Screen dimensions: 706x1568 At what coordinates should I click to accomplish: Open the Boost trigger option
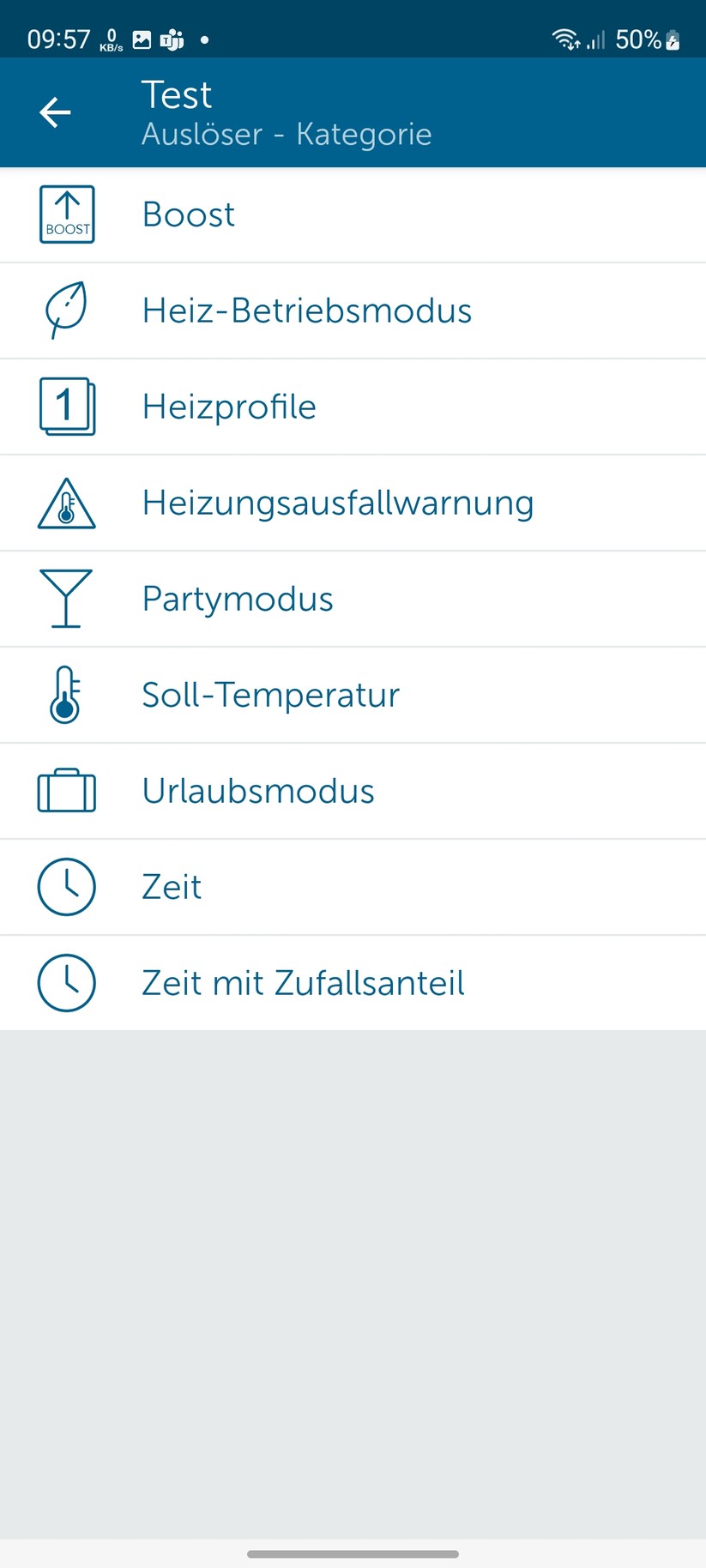click(x=257, y=214)
